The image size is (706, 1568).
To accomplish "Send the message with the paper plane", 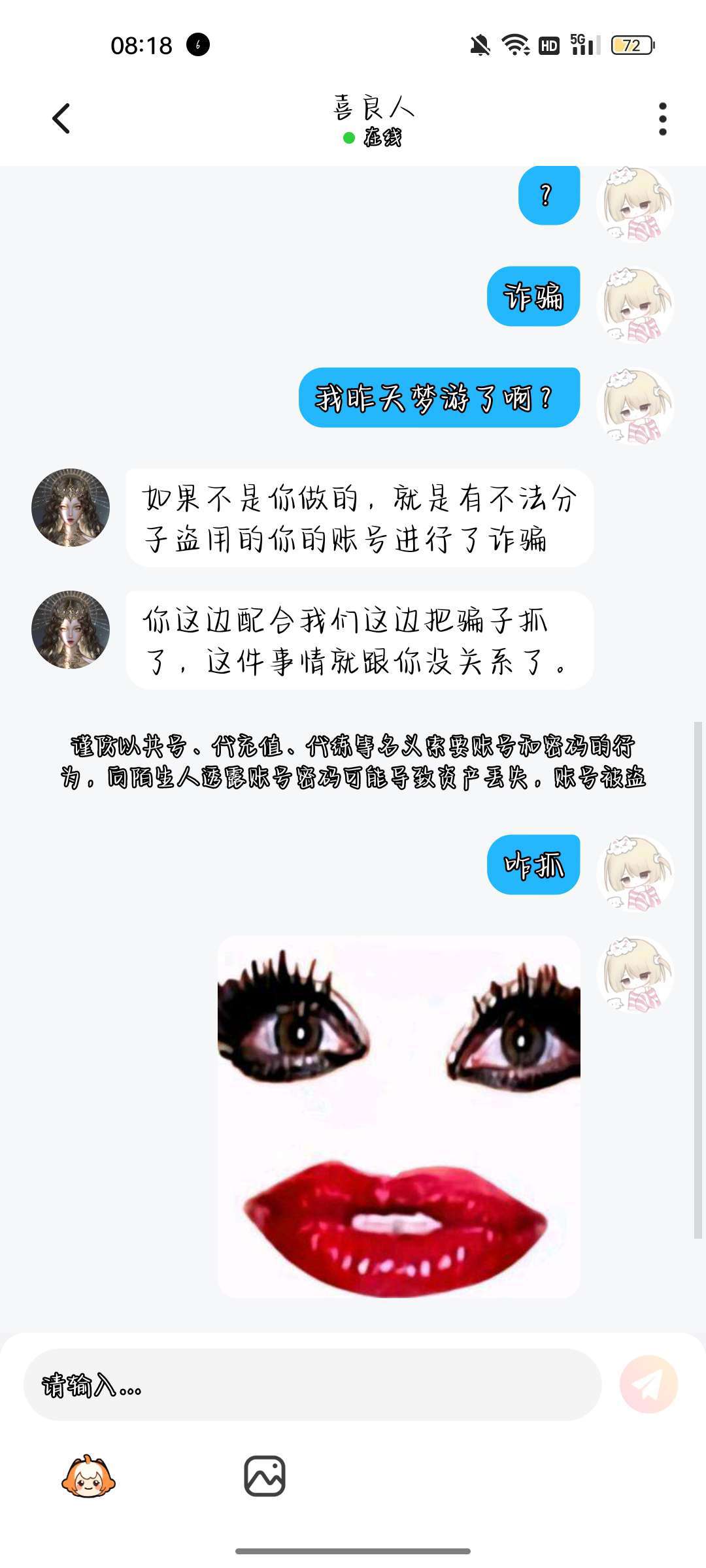I will 648,1384.
